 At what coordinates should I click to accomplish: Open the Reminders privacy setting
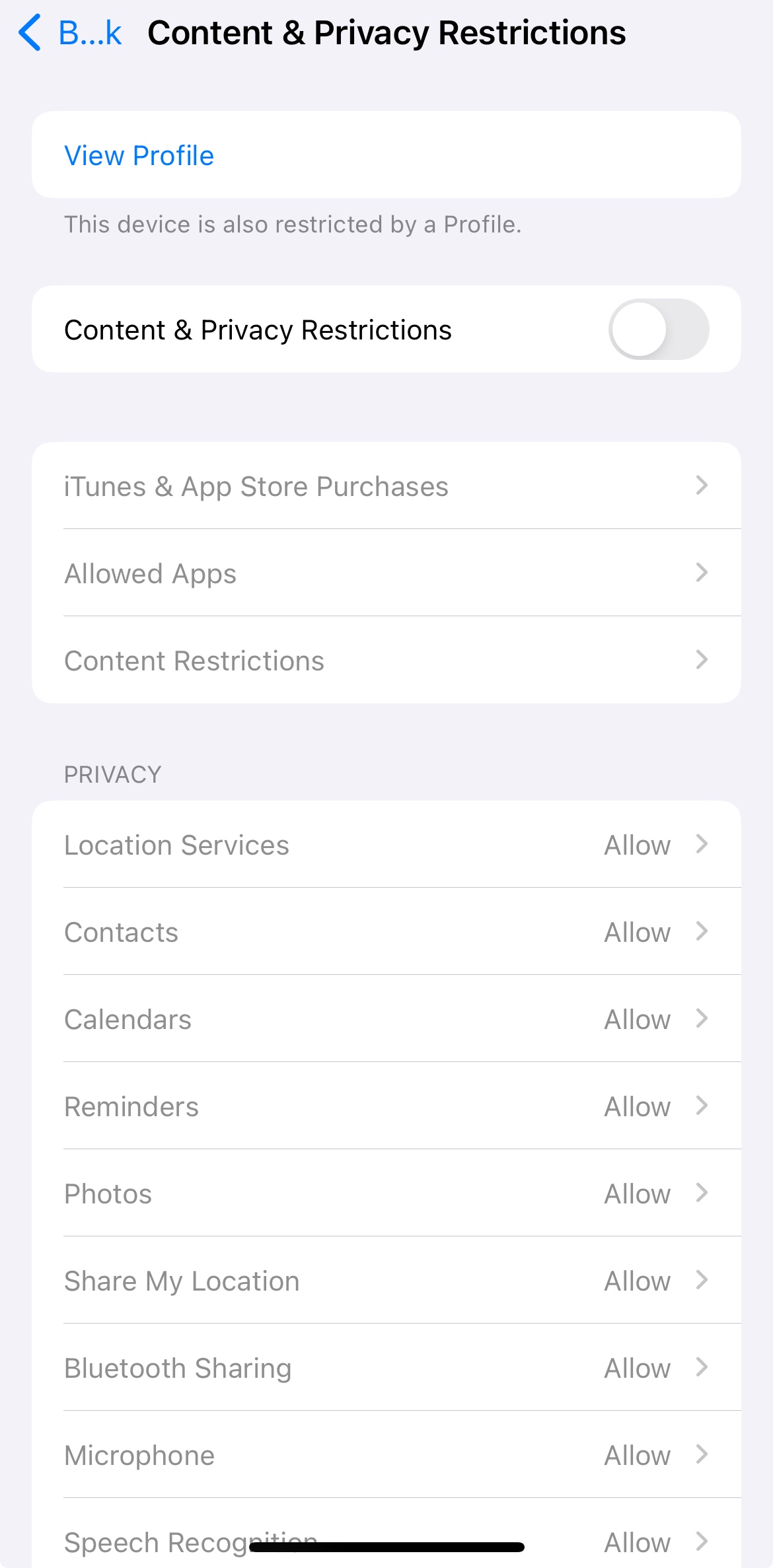(386, 1106)
